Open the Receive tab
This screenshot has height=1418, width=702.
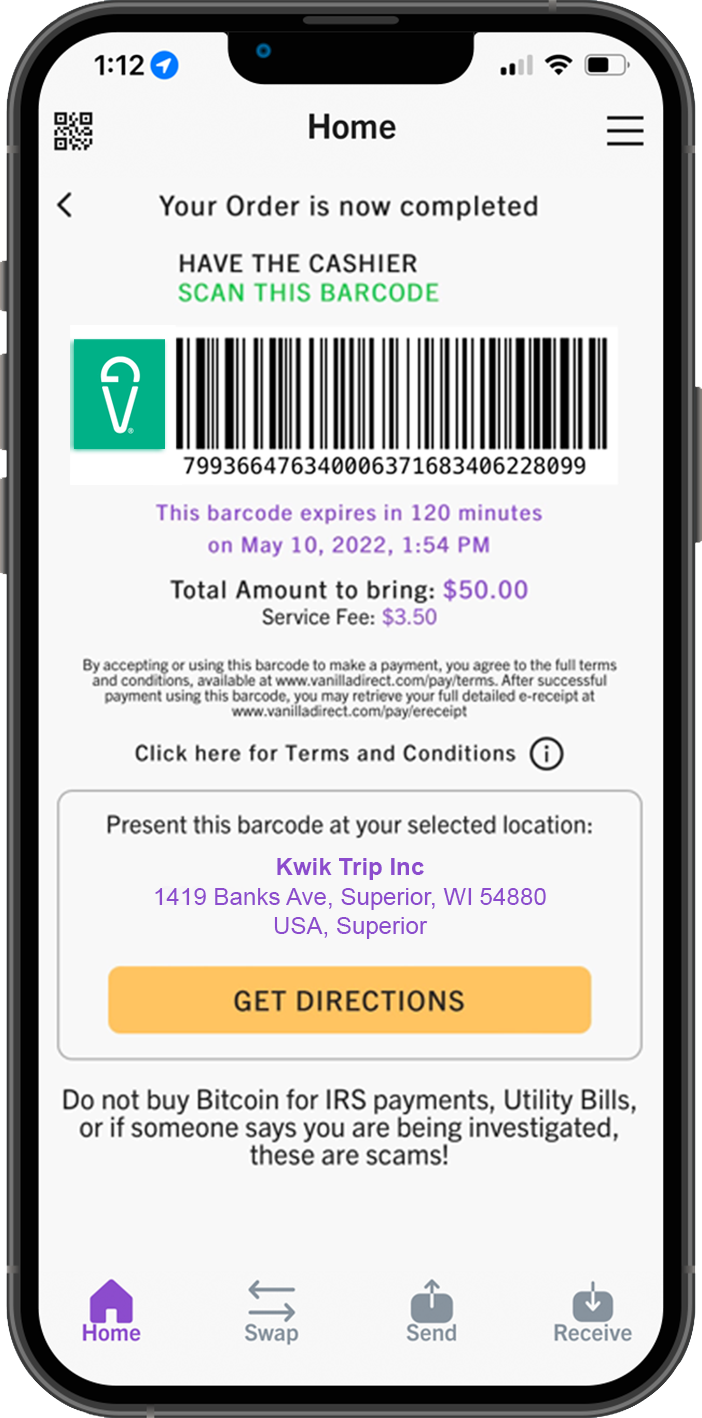click(x=592, y=1311)
